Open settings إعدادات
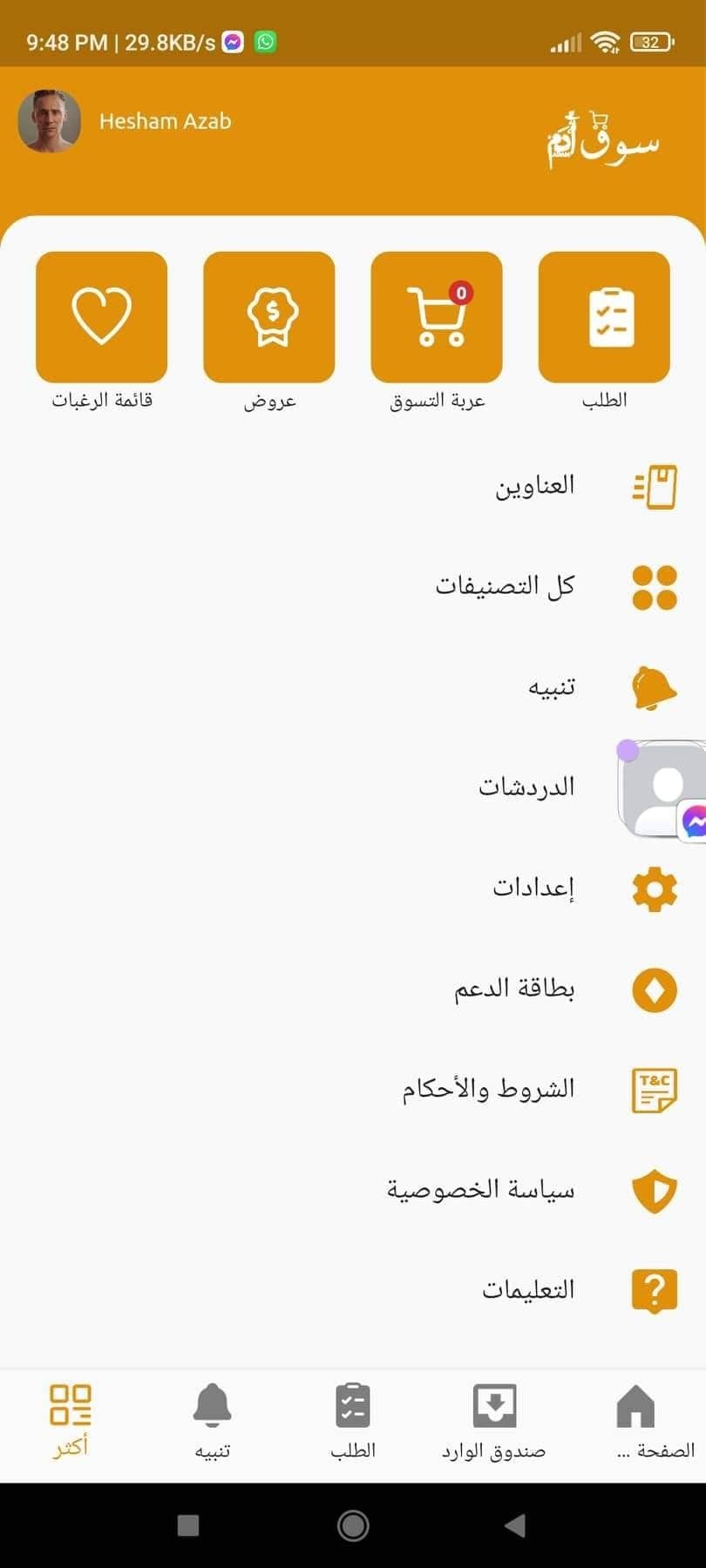 coord(353,889)
